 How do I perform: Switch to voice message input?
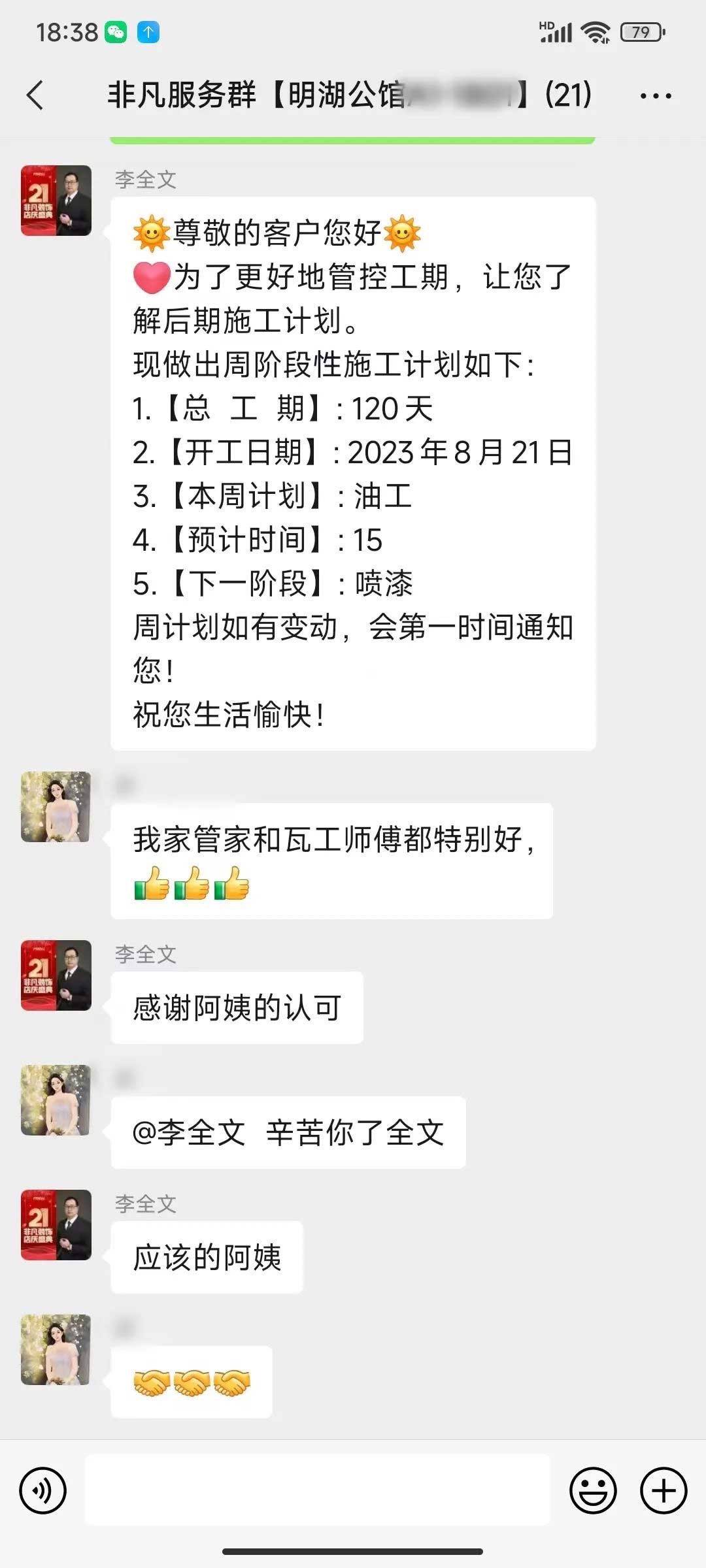pyautogui.click(x=43, y=1491)
